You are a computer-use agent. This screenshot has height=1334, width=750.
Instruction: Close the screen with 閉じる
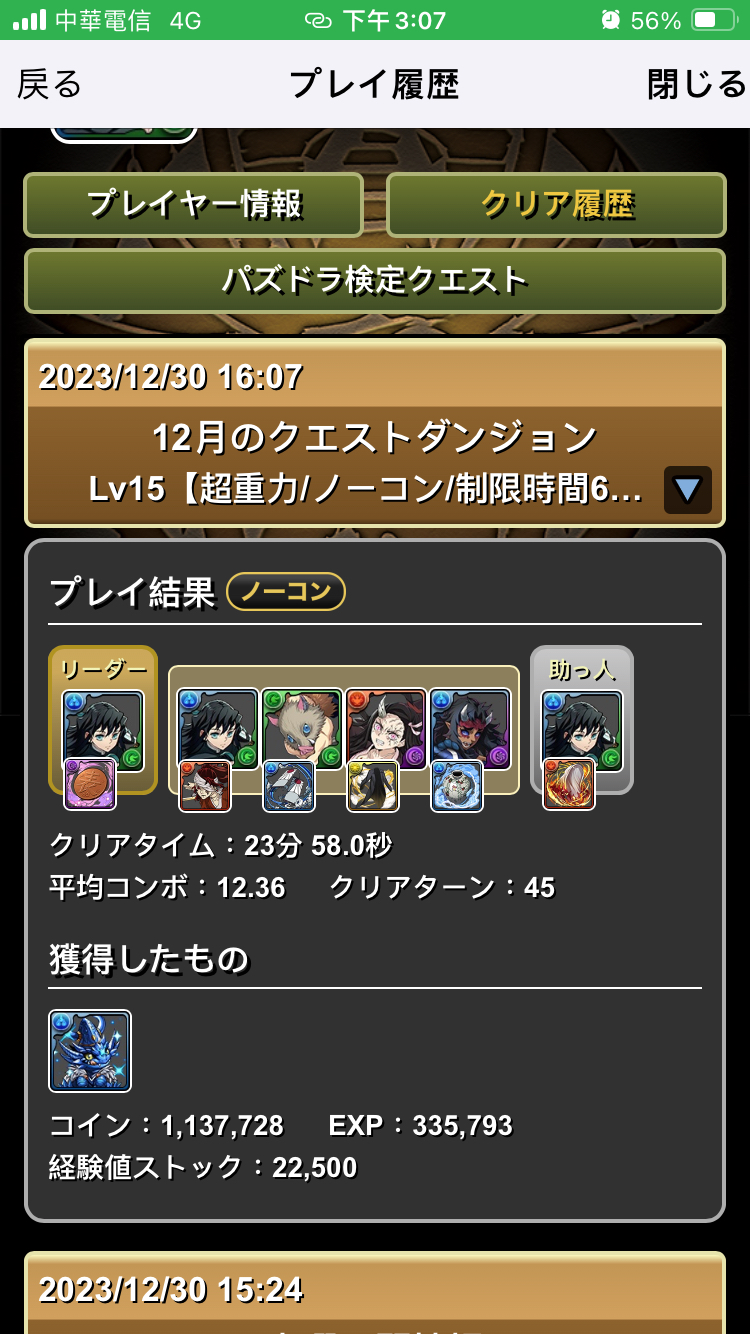(696, 85)
